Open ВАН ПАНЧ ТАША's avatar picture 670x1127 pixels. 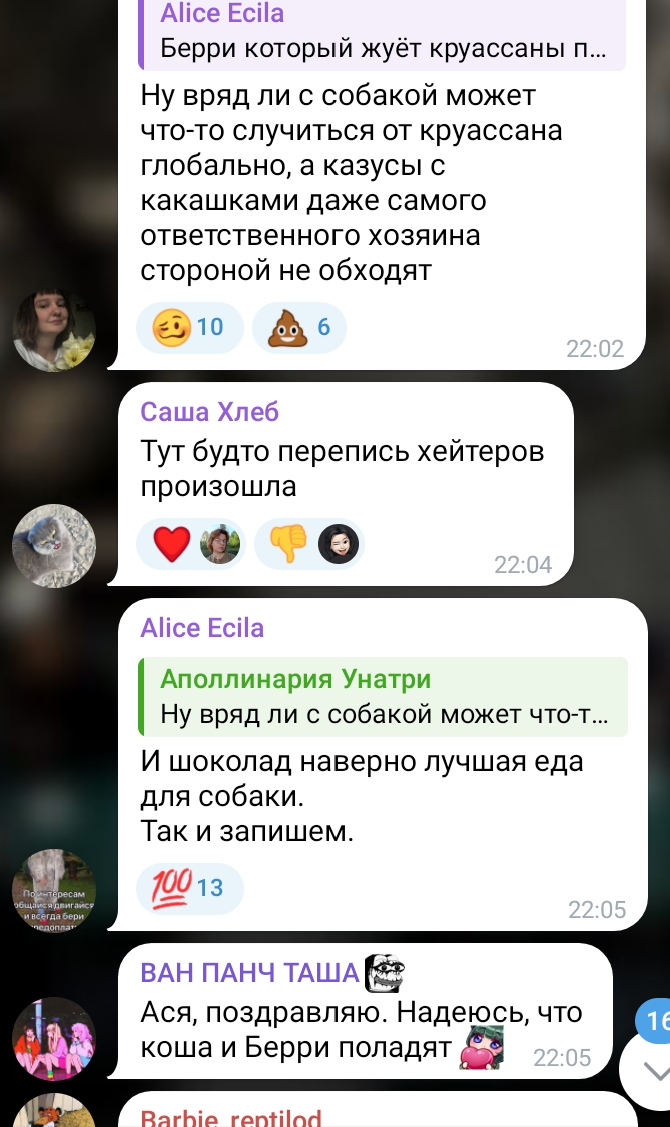54,1039
